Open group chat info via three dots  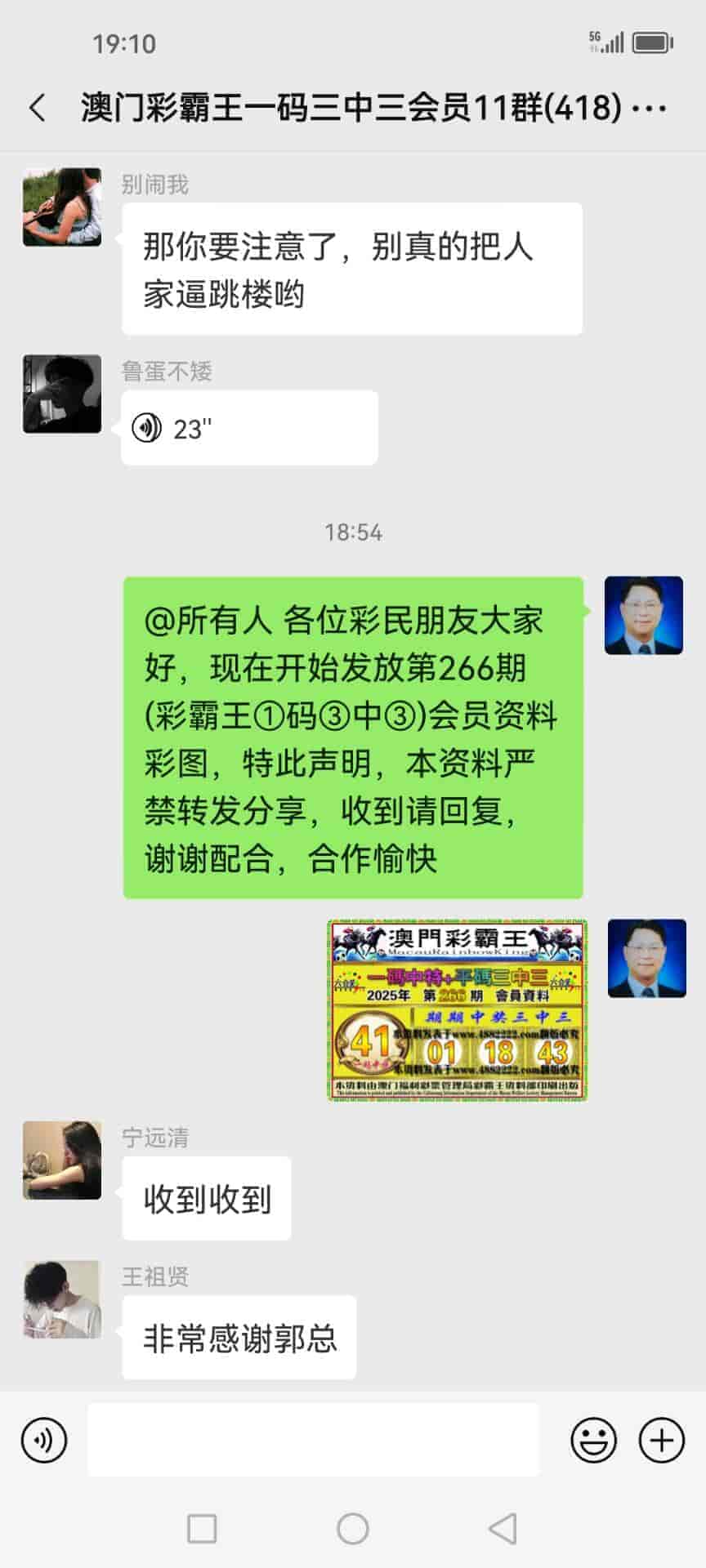point(650,108)
